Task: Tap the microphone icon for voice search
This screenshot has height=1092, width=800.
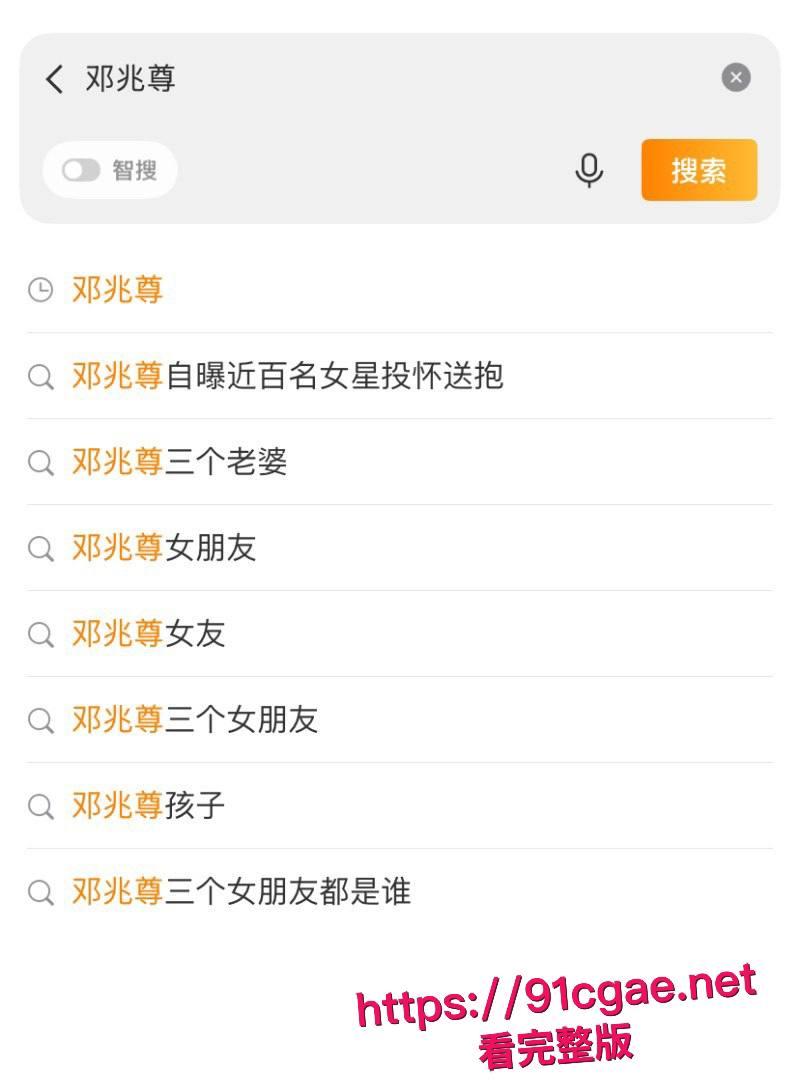Action: pyautogui.click(x=588, y=170)
